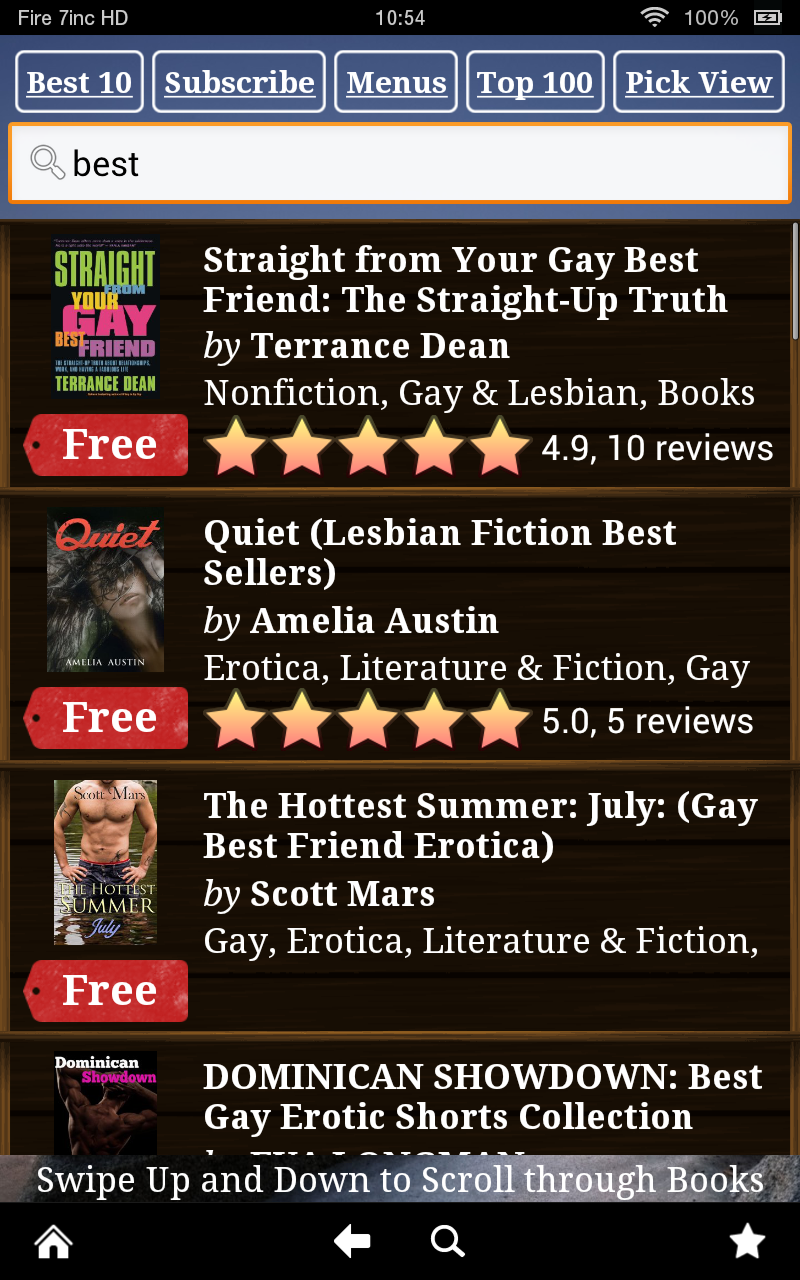
Task: Select the Pick View button
Action: pos(698,82)
